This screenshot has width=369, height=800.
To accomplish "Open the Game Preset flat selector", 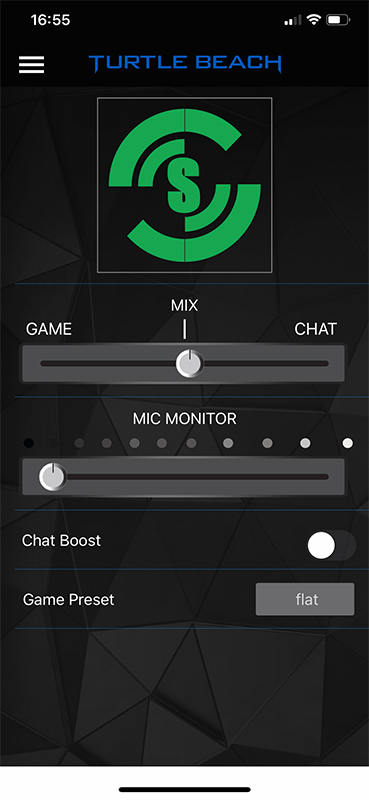I will (x=305, y=599).
